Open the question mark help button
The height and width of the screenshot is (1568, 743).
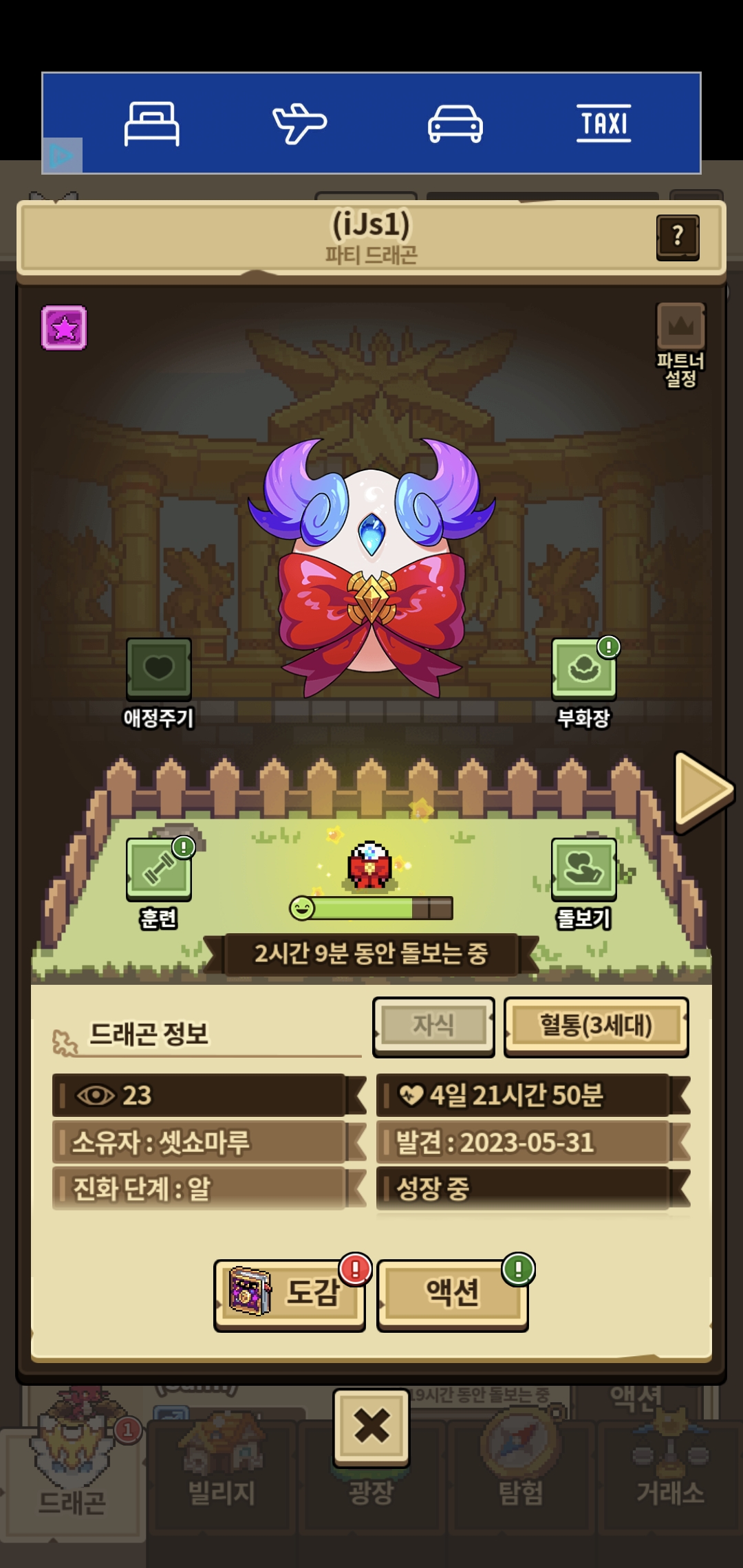[678, 237]
